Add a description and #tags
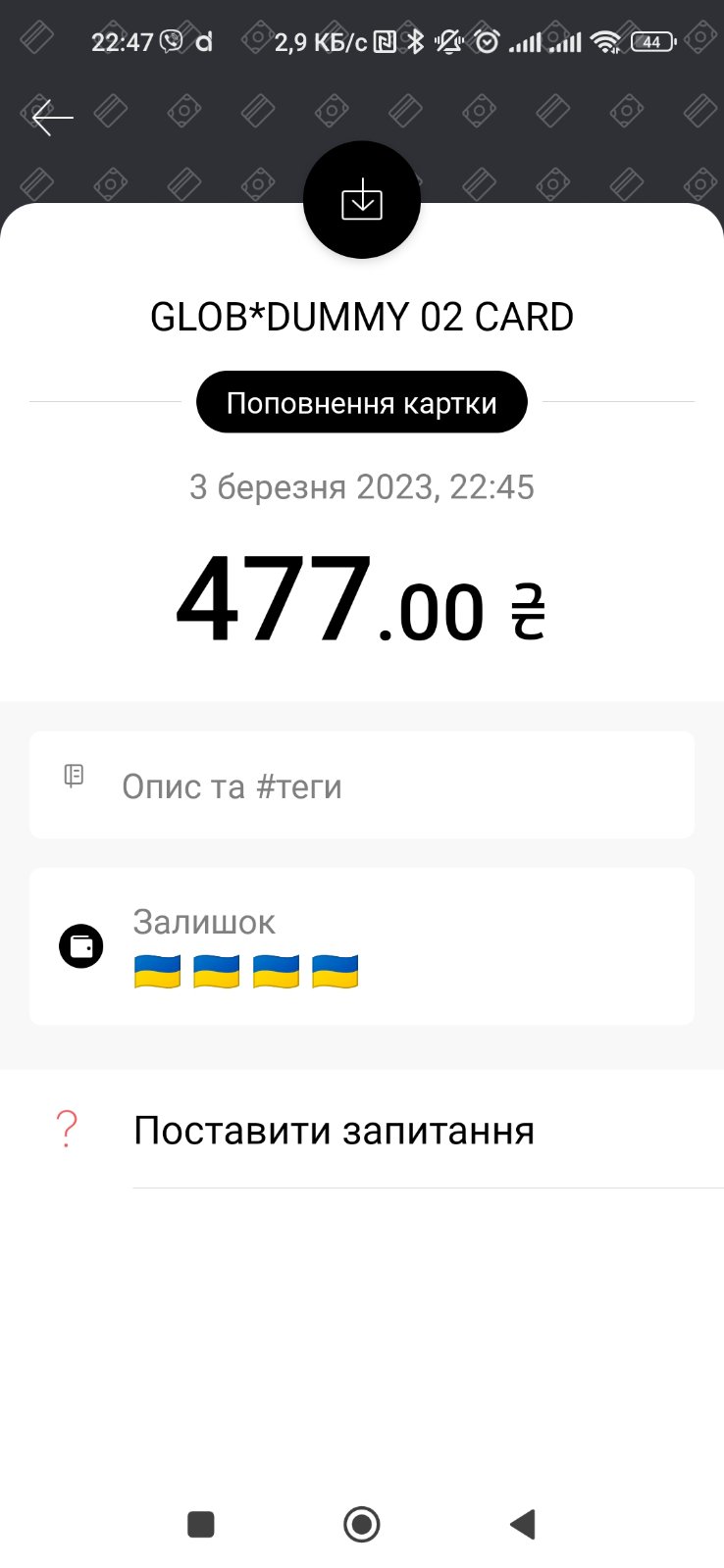724x1568 pixels. click(361, 785)
